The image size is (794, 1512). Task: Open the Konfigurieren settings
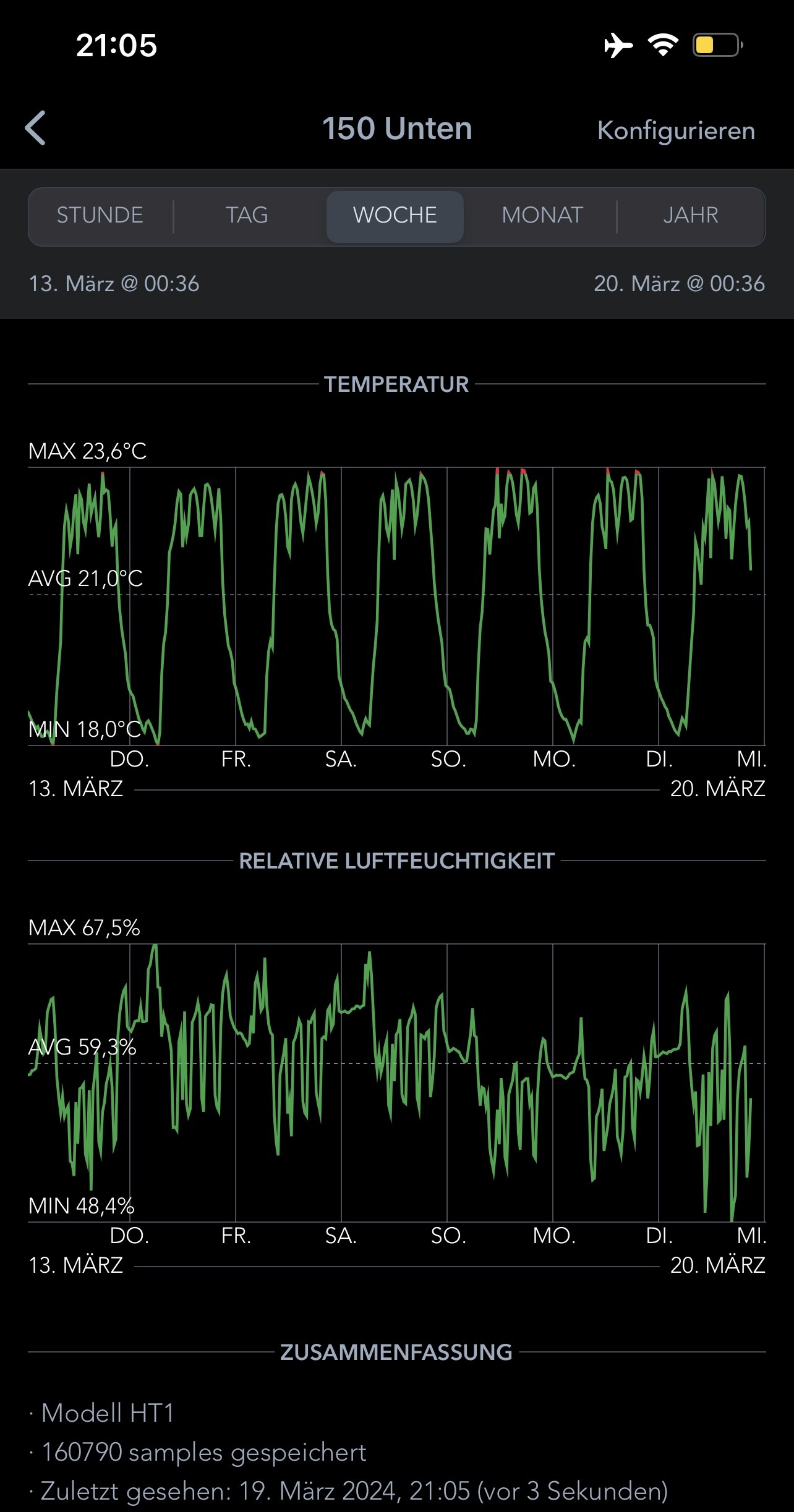676,130
